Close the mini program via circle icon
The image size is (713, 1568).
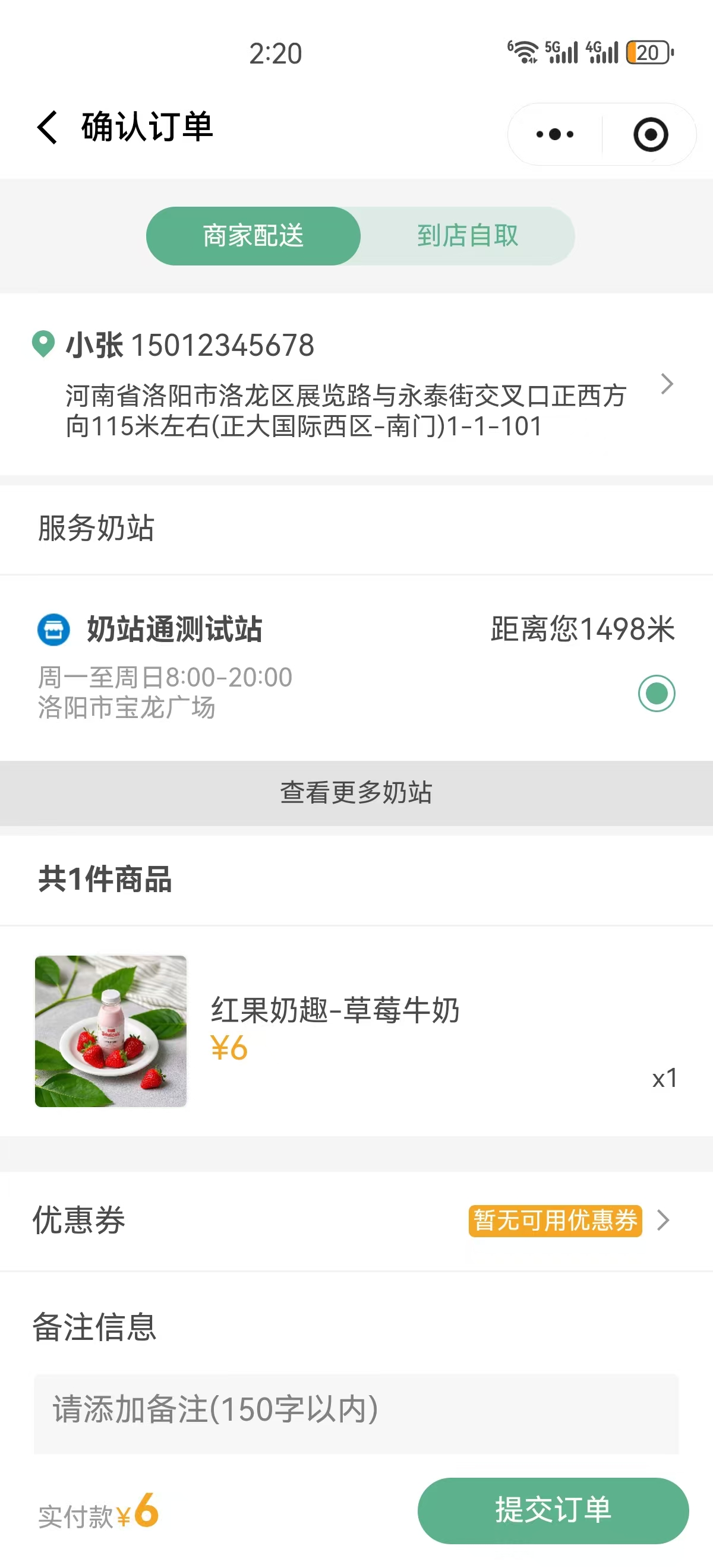650,134
